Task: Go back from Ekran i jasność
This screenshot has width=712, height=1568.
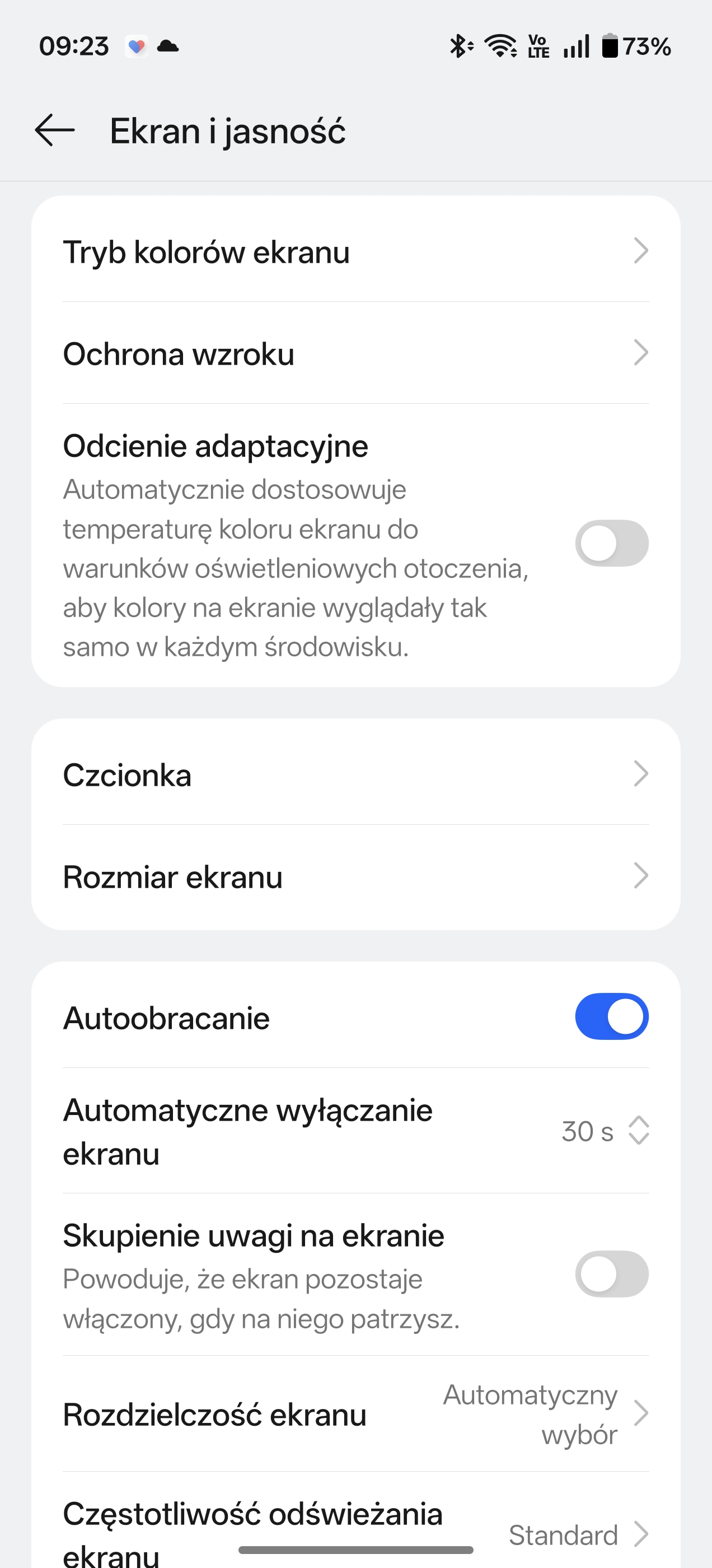Action: pos(55,130)
